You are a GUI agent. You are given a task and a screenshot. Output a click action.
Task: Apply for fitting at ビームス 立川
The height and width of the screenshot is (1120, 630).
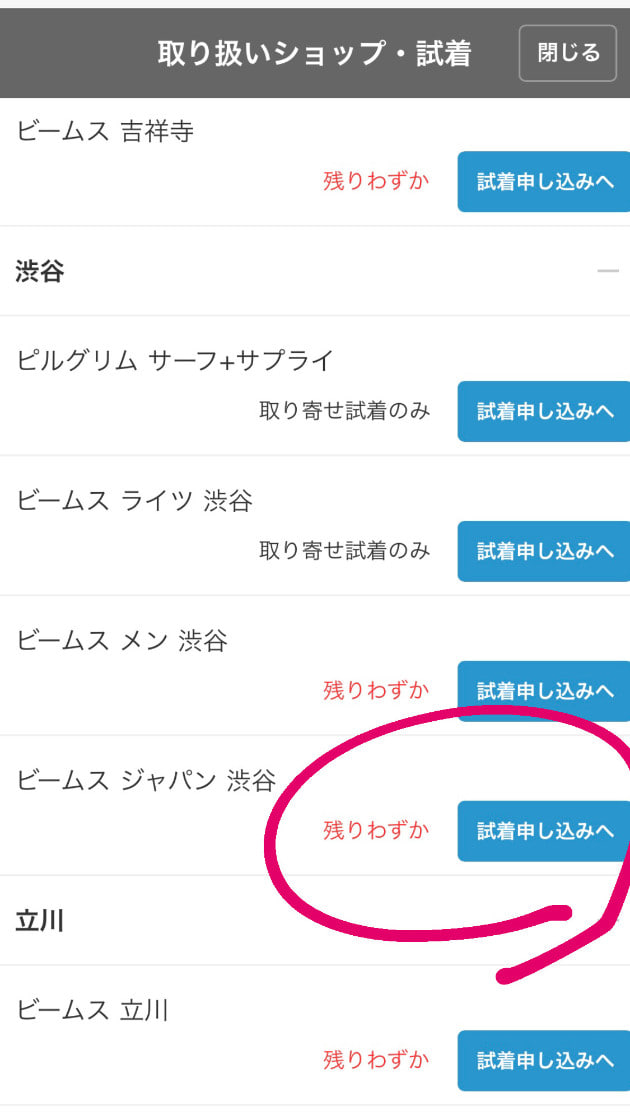click(x=544, y=1061)
